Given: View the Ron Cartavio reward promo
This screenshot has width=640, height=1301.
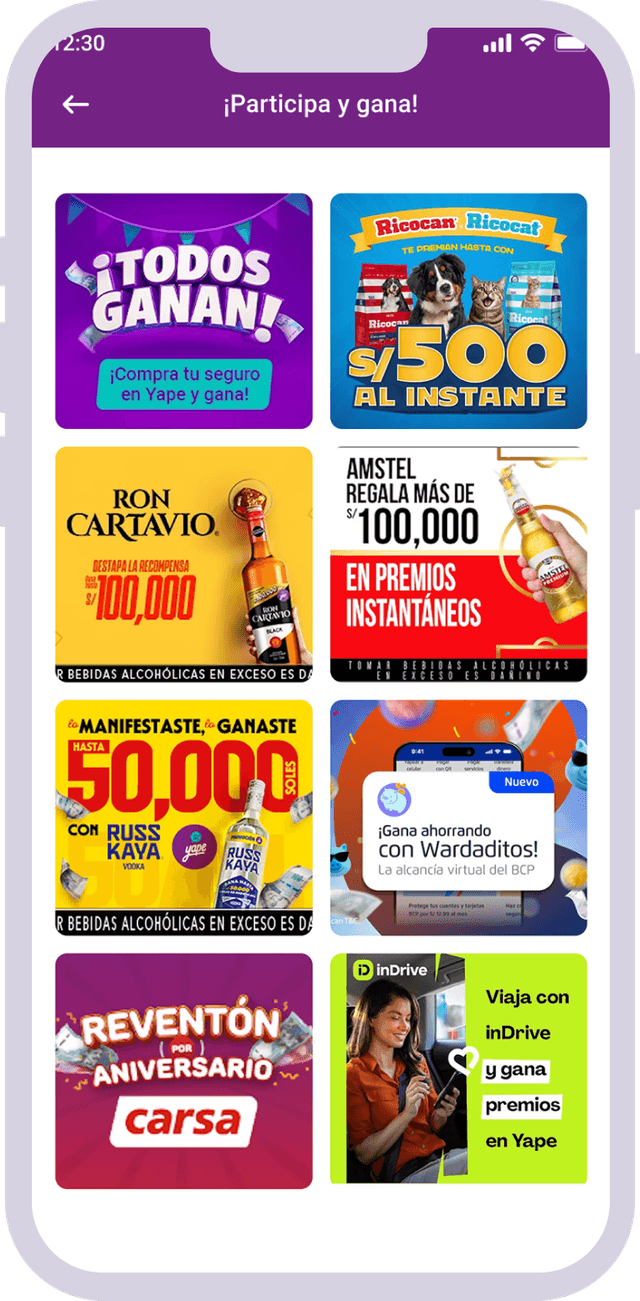Looking at the screenshot, I should (184, 564).
